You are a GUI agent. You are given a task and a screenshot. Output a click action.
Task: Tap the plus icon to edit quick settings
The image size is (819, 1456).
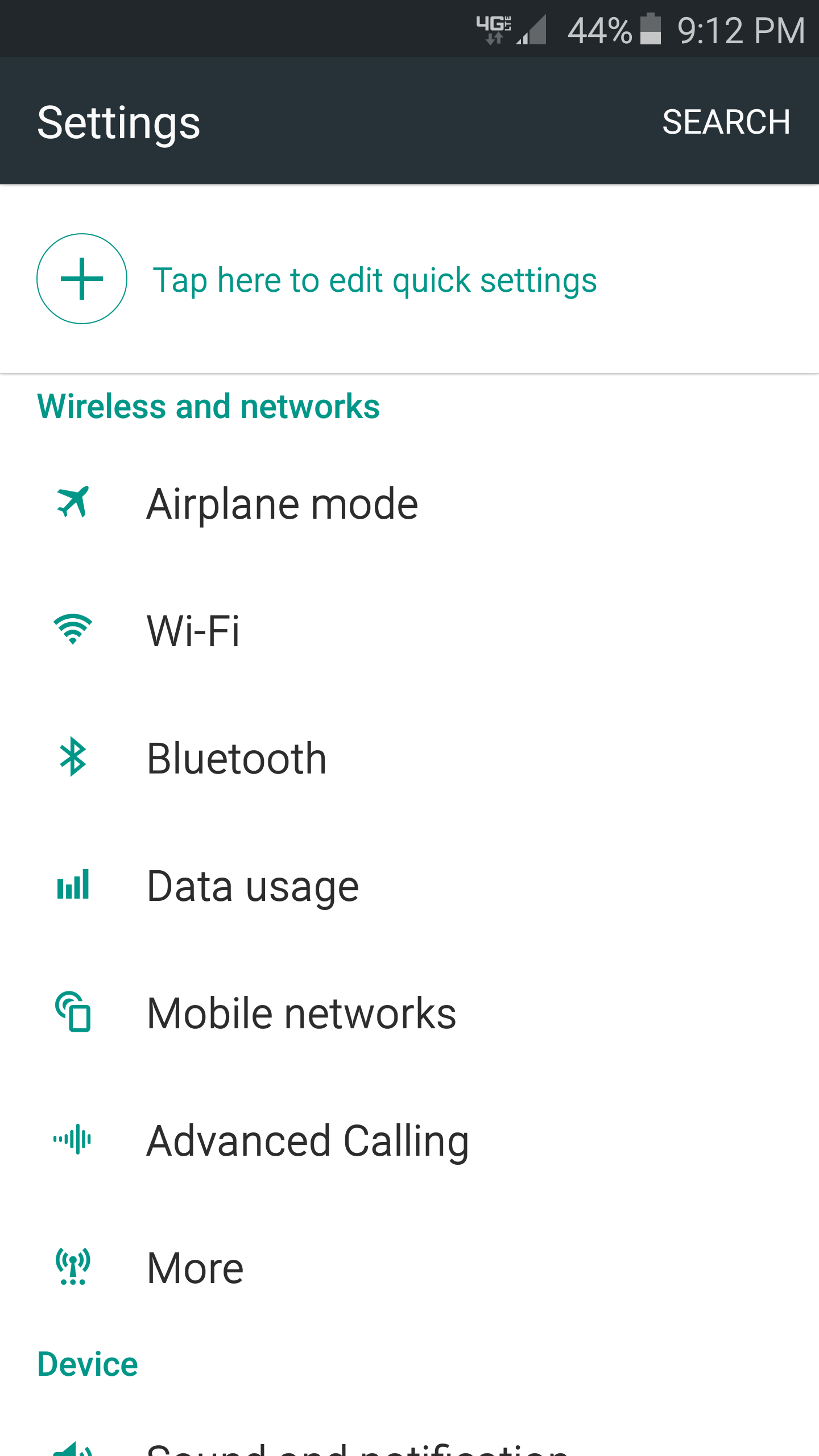click(82, 279)
